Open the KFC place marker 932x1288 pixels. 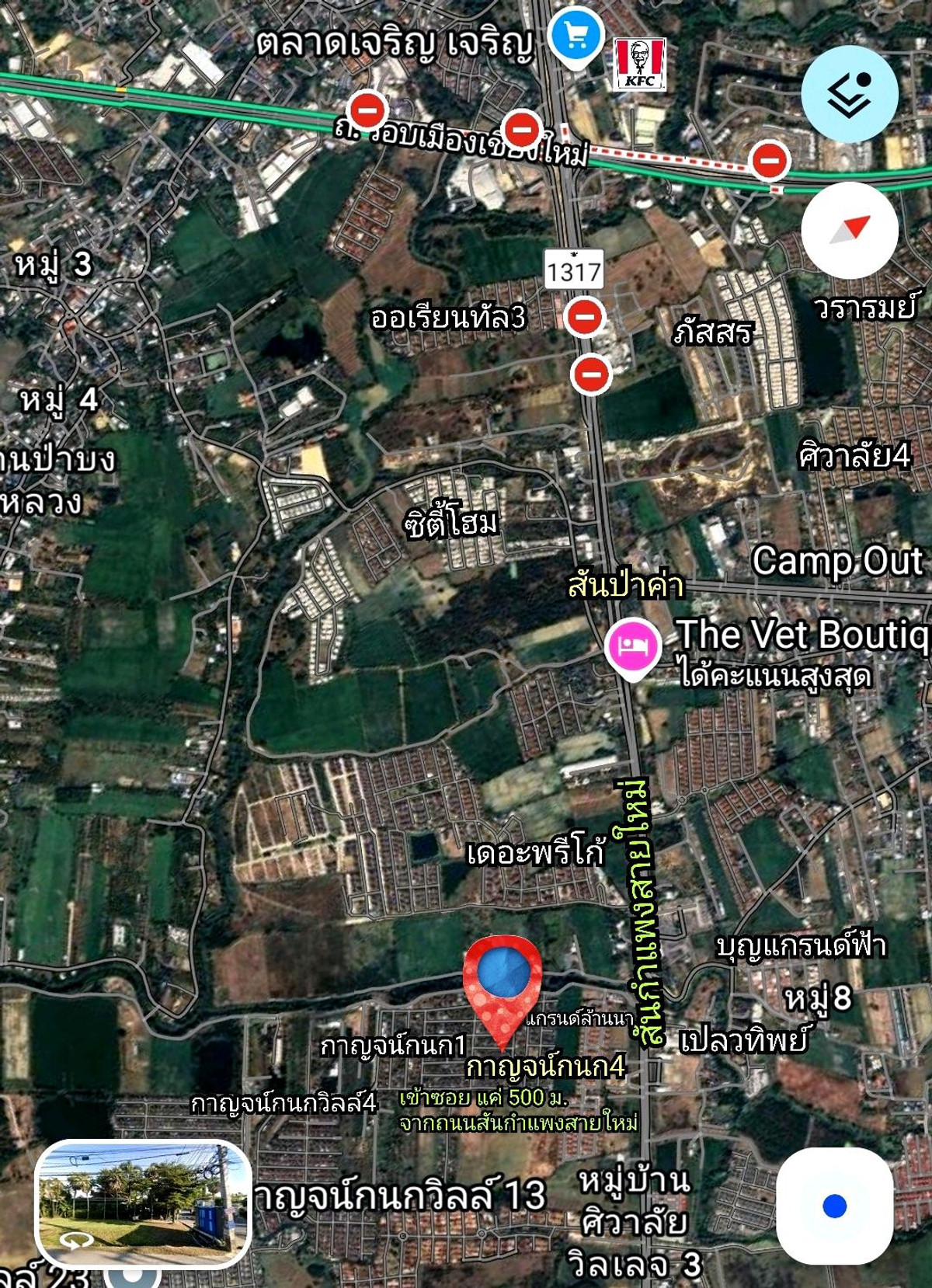[x=640, y=64]
